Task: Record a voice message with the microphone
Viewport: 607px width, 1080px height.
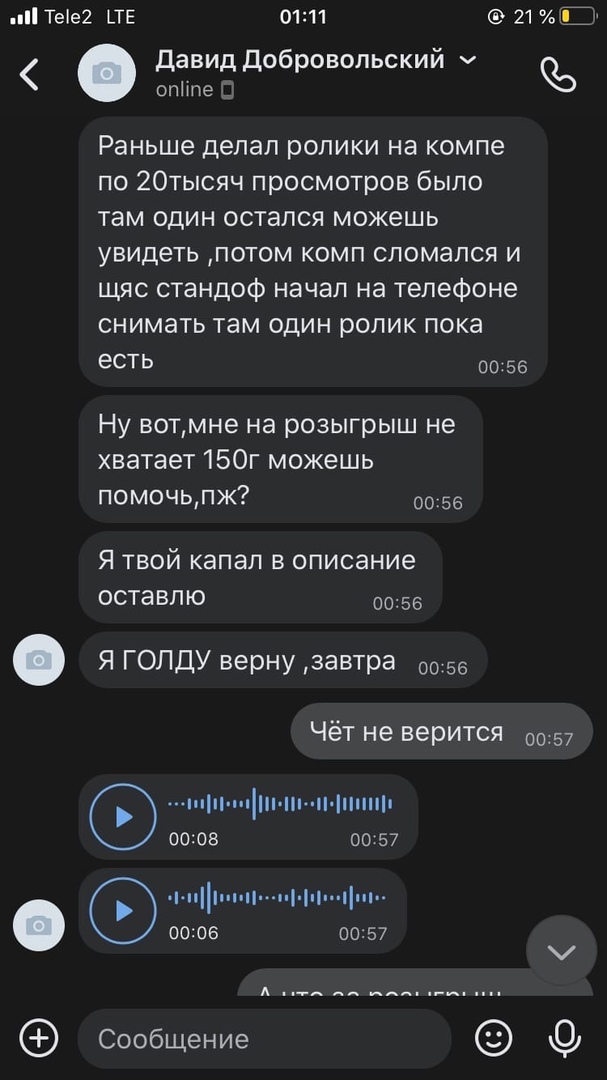Action: point(565,1038)
